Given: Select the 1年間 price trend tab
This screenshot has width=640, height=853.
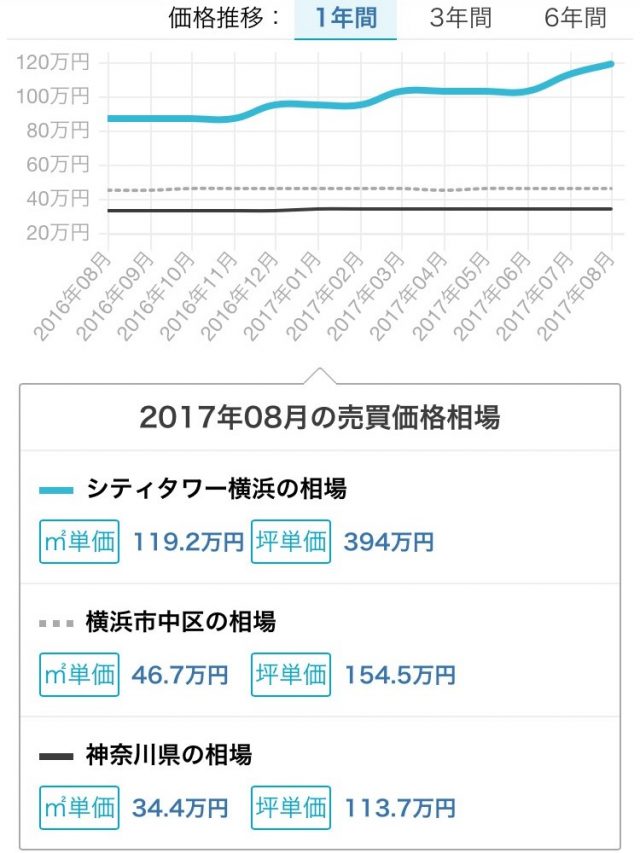Looking at the screenshot, I should point(345,18).
